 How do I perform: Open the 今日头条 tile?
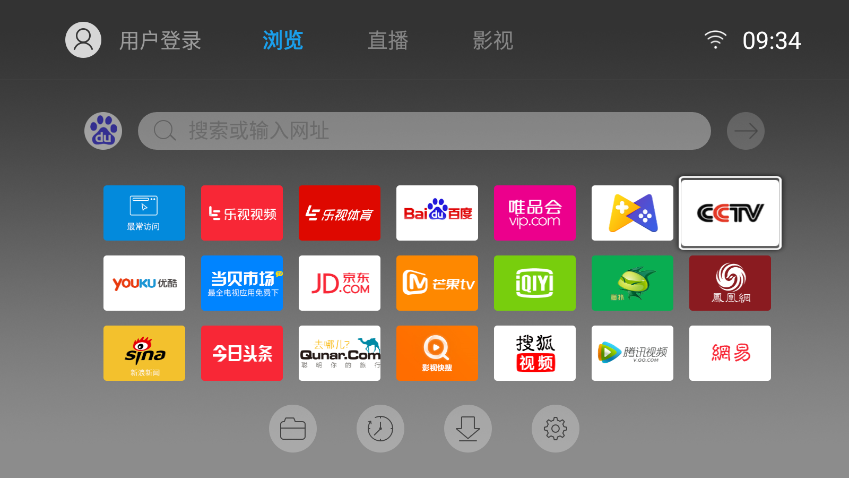coord(242,353)
